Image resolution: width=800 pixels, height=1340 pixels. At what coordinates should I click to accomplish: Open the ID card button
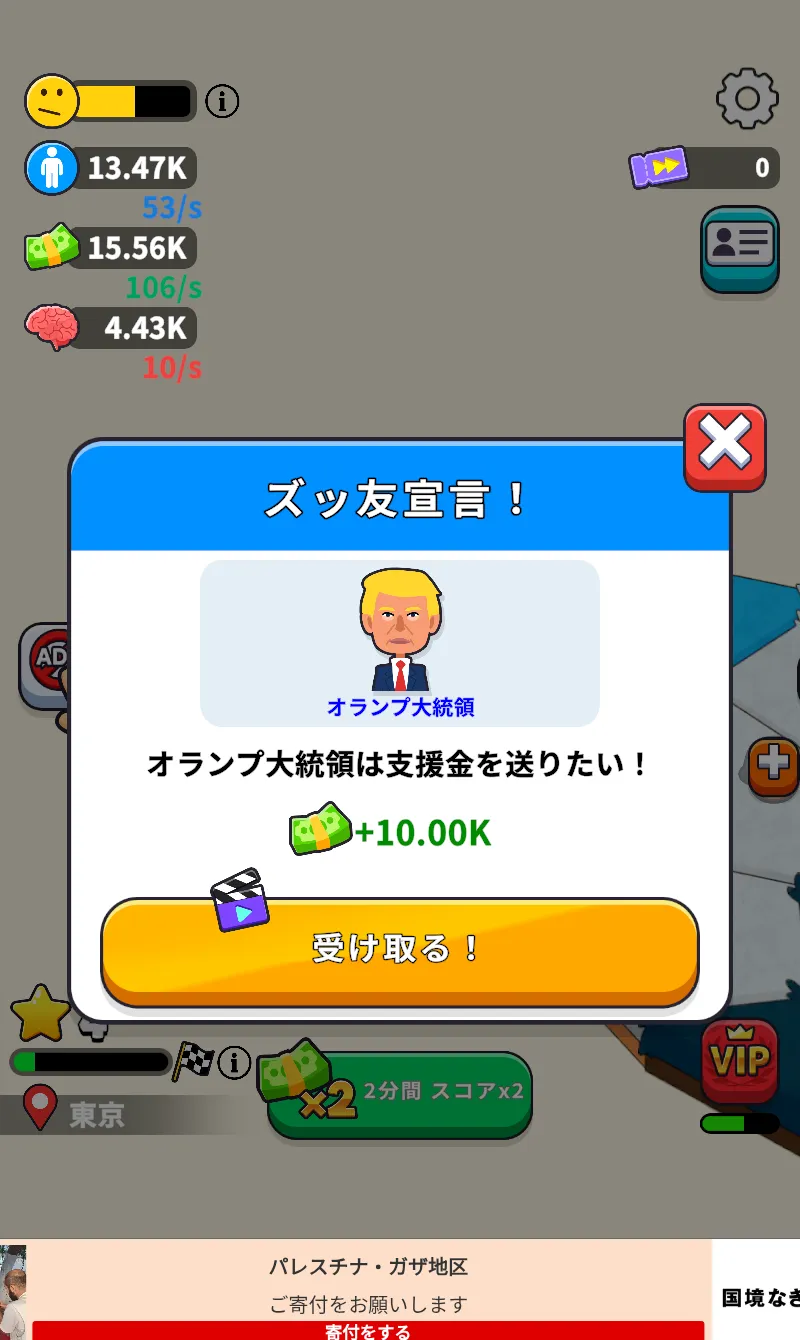pos(739,246)
